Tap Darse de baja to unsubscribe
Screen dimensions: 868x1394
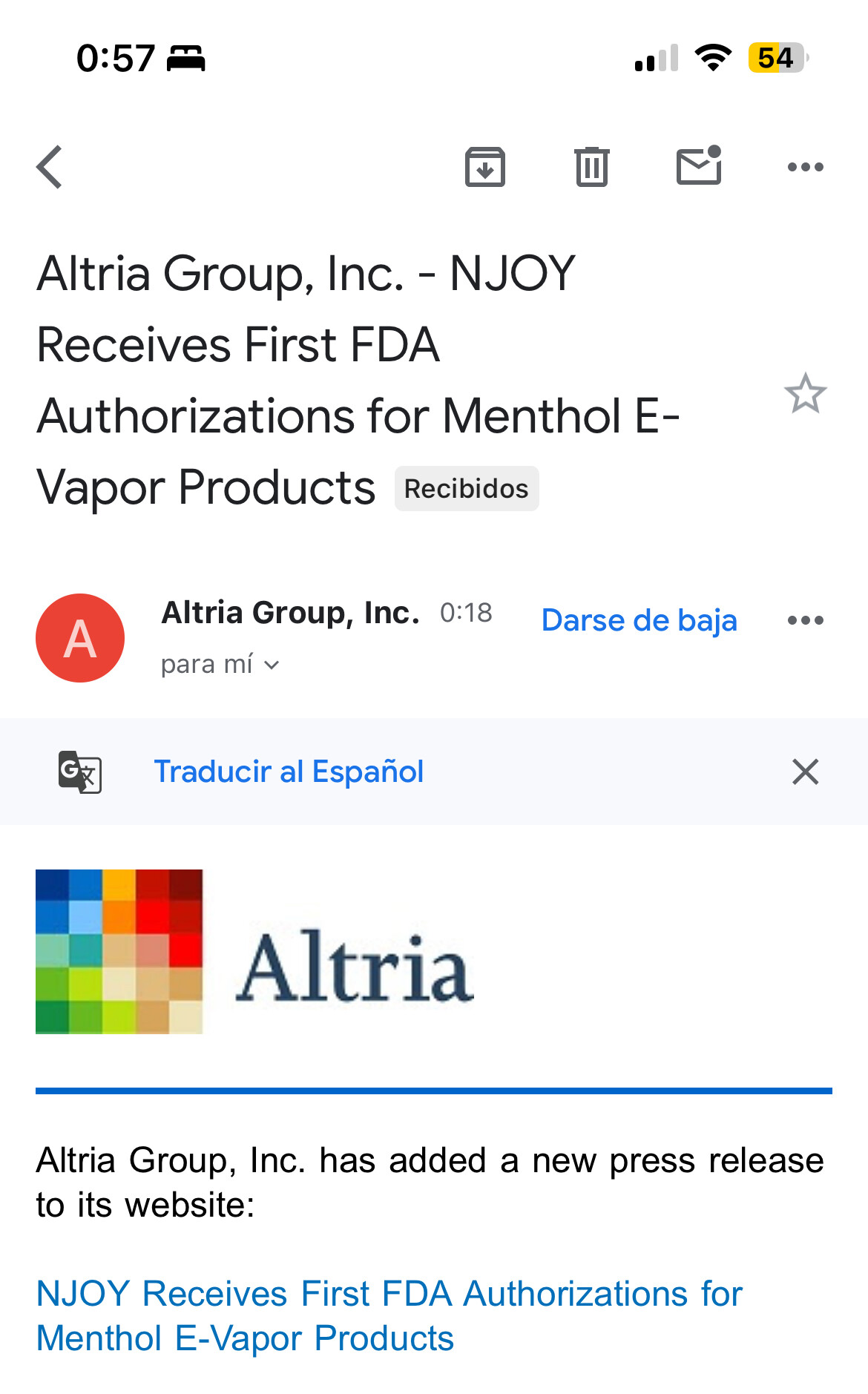(x=639, y=620)
